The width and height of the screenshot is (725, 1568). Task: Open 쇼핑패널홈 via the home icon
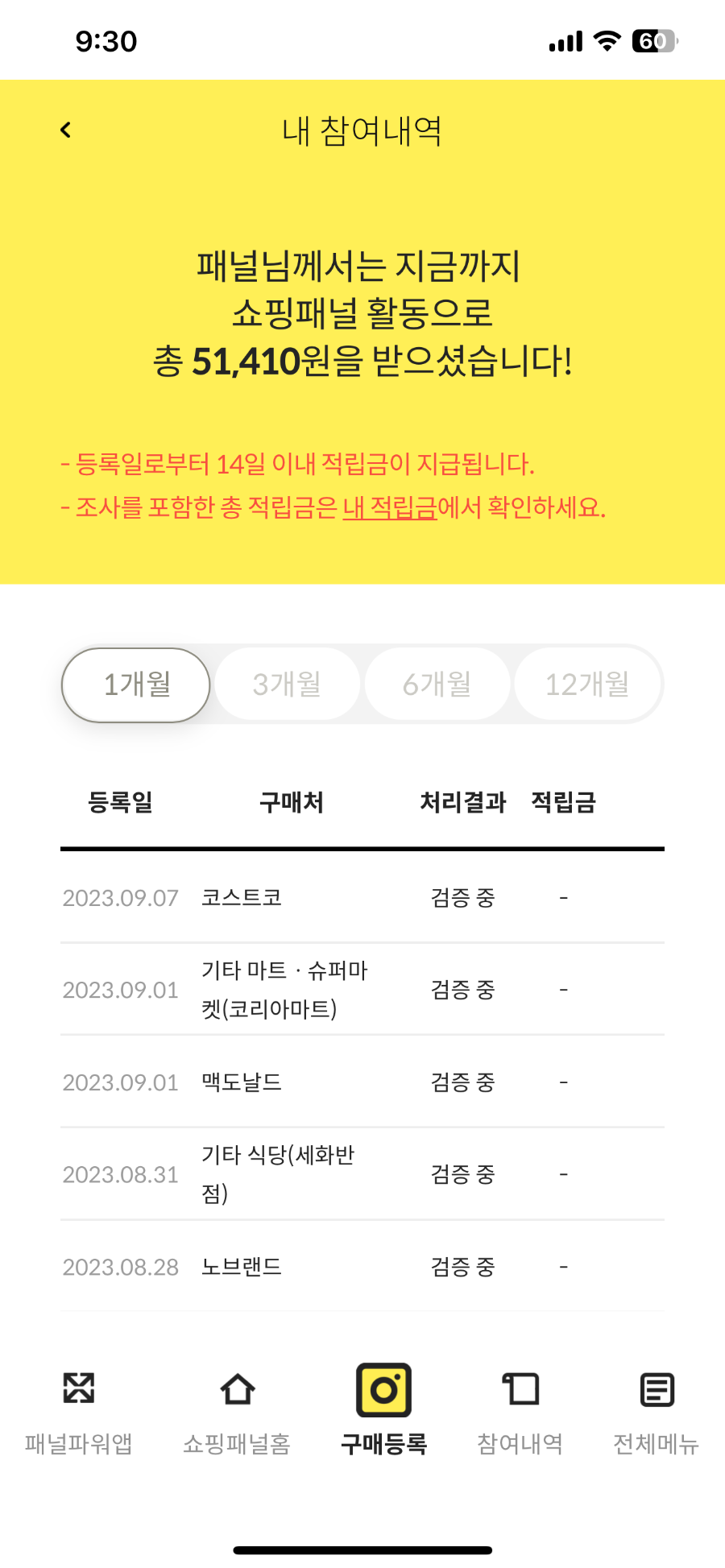click(x=237, y=1389)
